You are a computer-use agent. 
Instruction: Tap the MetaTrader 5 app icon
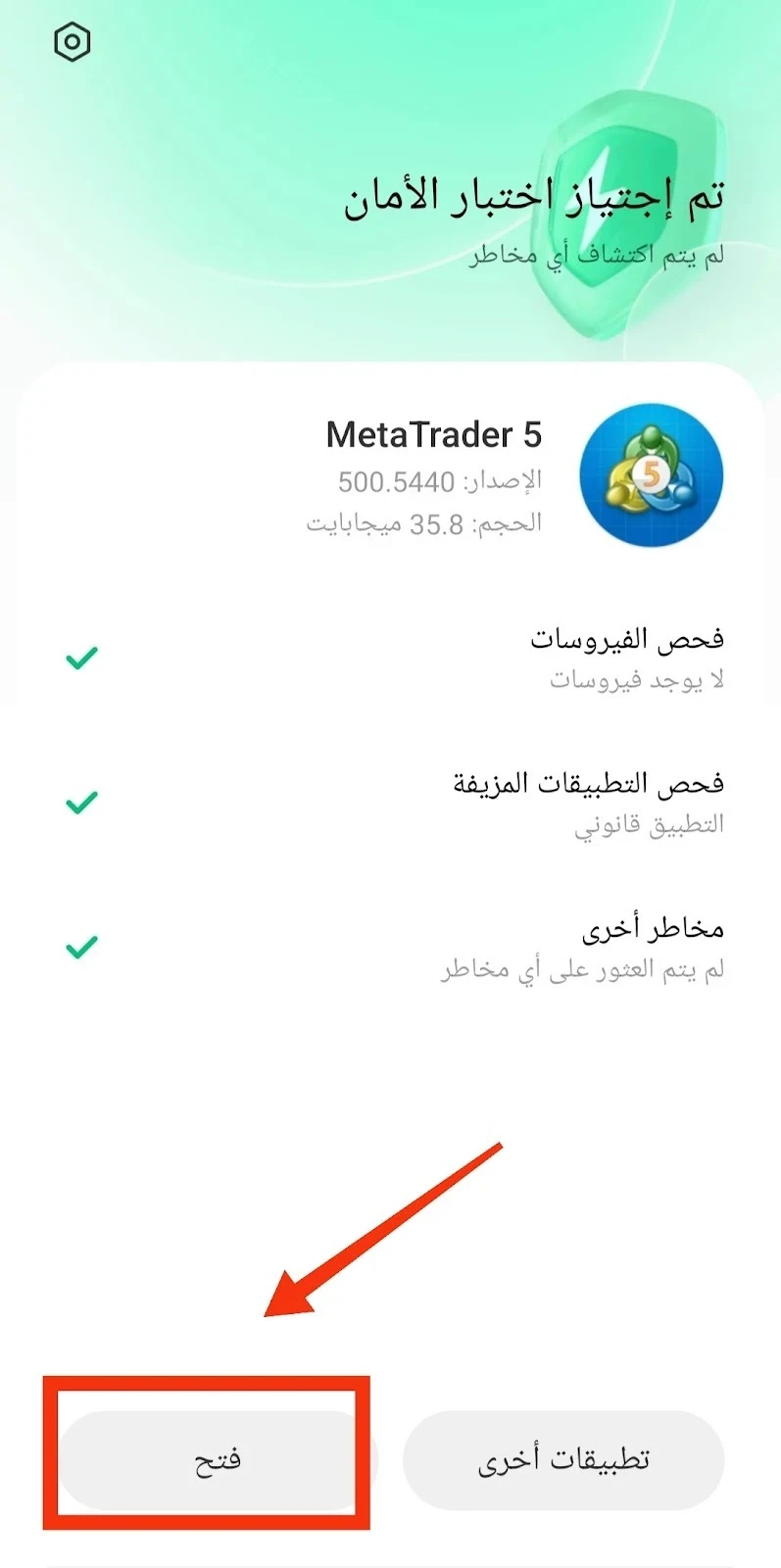650,474
